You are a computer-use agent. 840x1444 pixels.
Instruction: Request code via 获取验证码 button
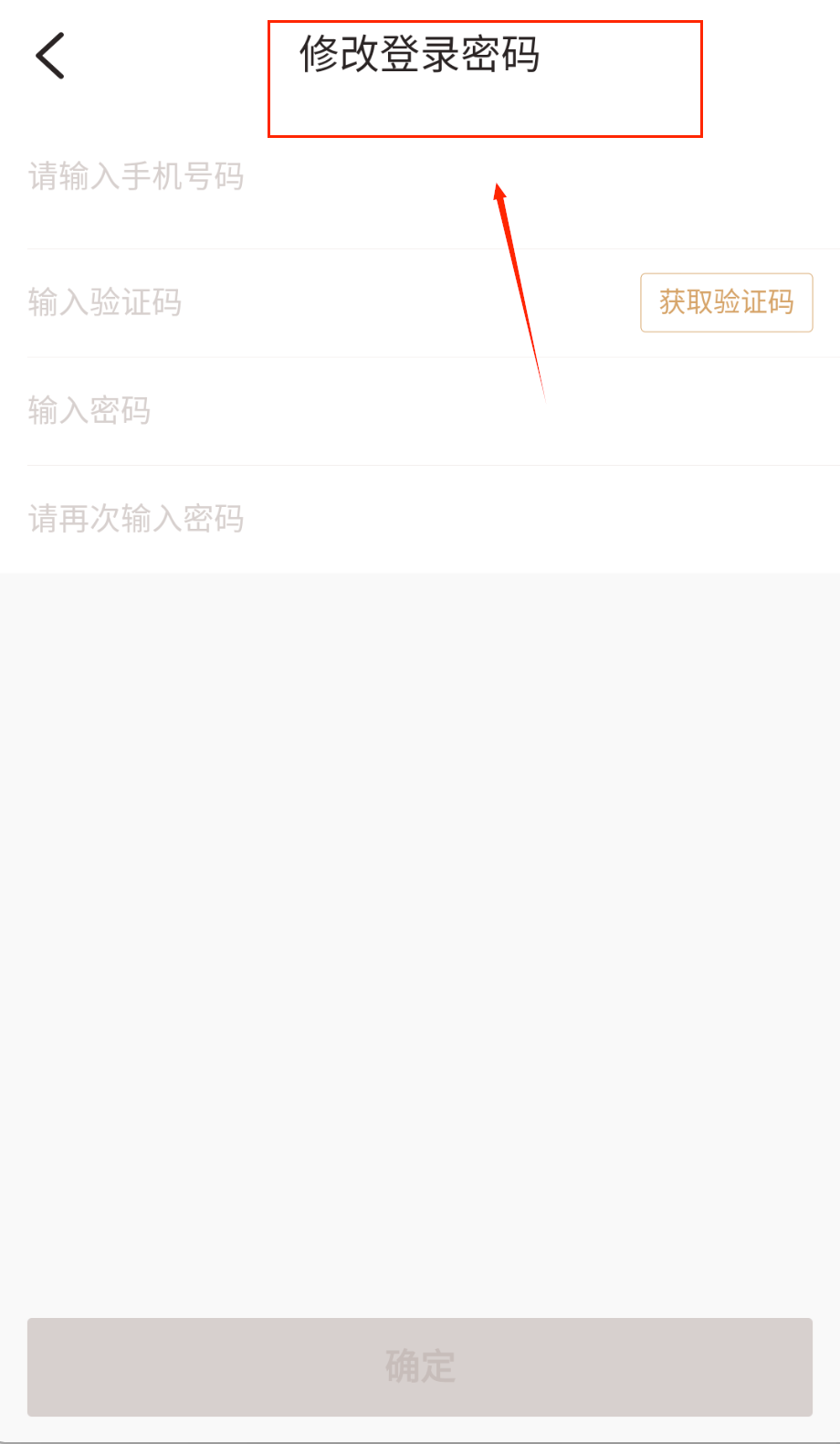(x=726, y=302)
